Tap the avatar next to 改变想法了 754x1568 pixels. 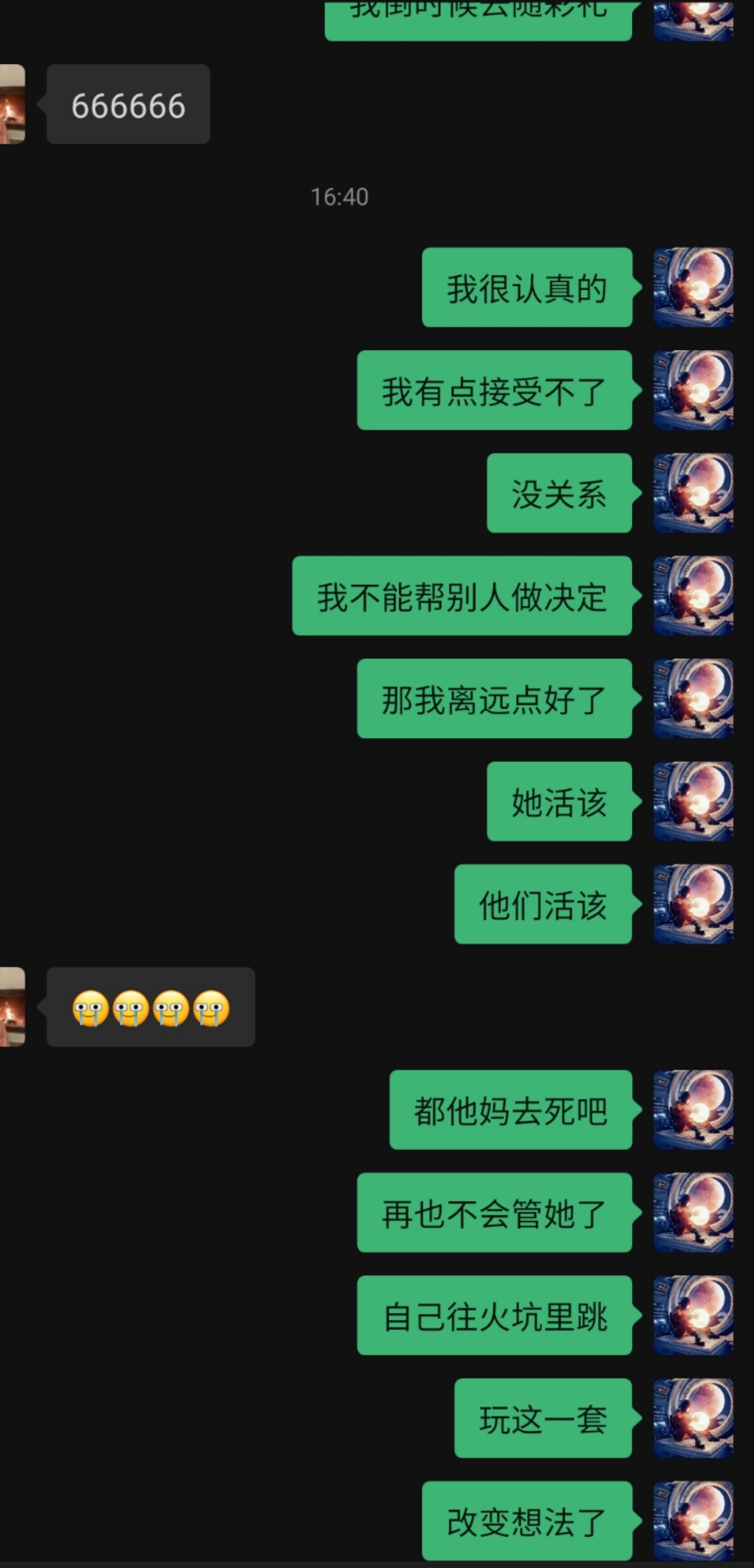click(x=693, y=1520)
